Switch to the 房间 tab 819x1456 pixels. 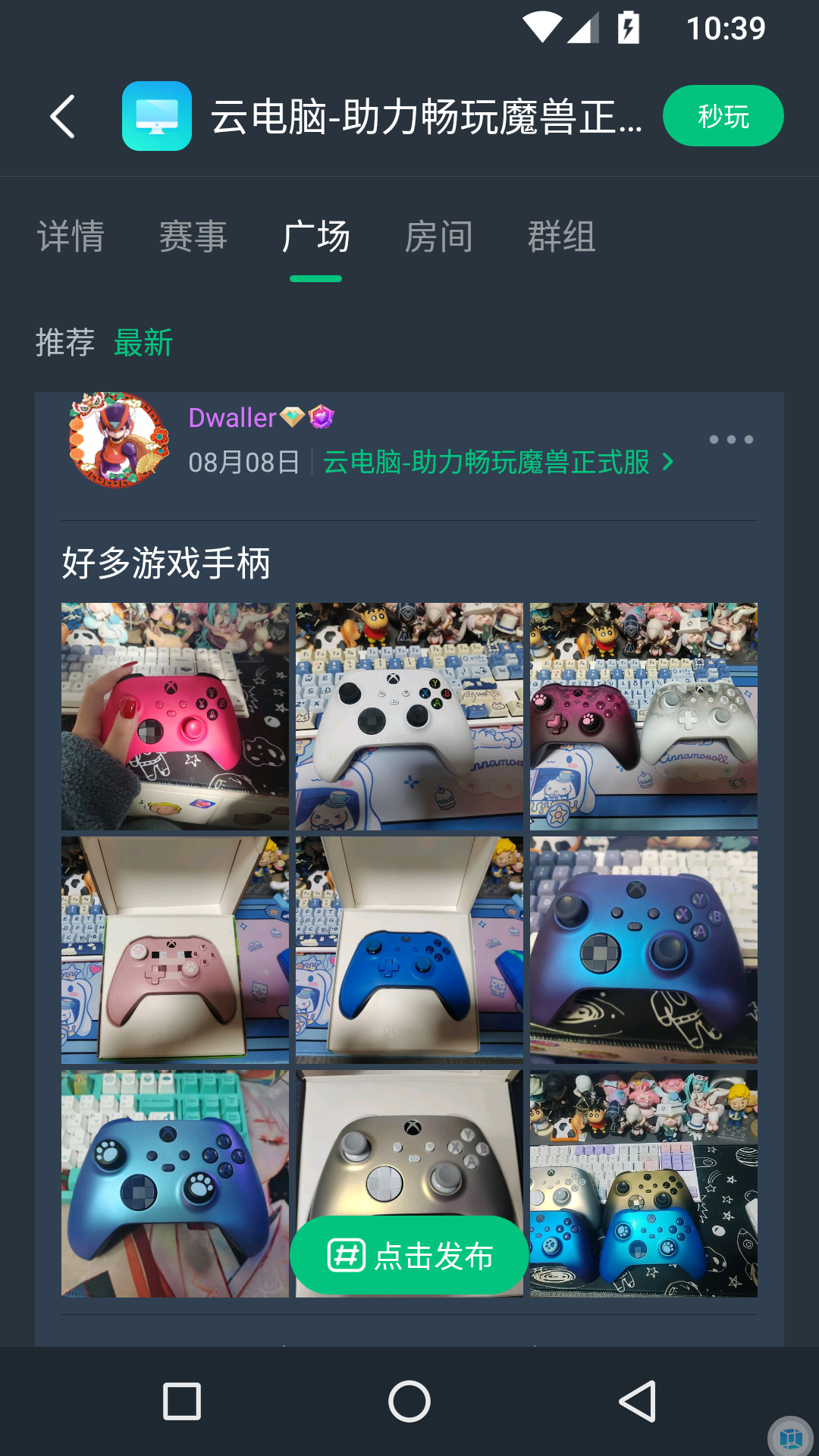click(438, 237)
